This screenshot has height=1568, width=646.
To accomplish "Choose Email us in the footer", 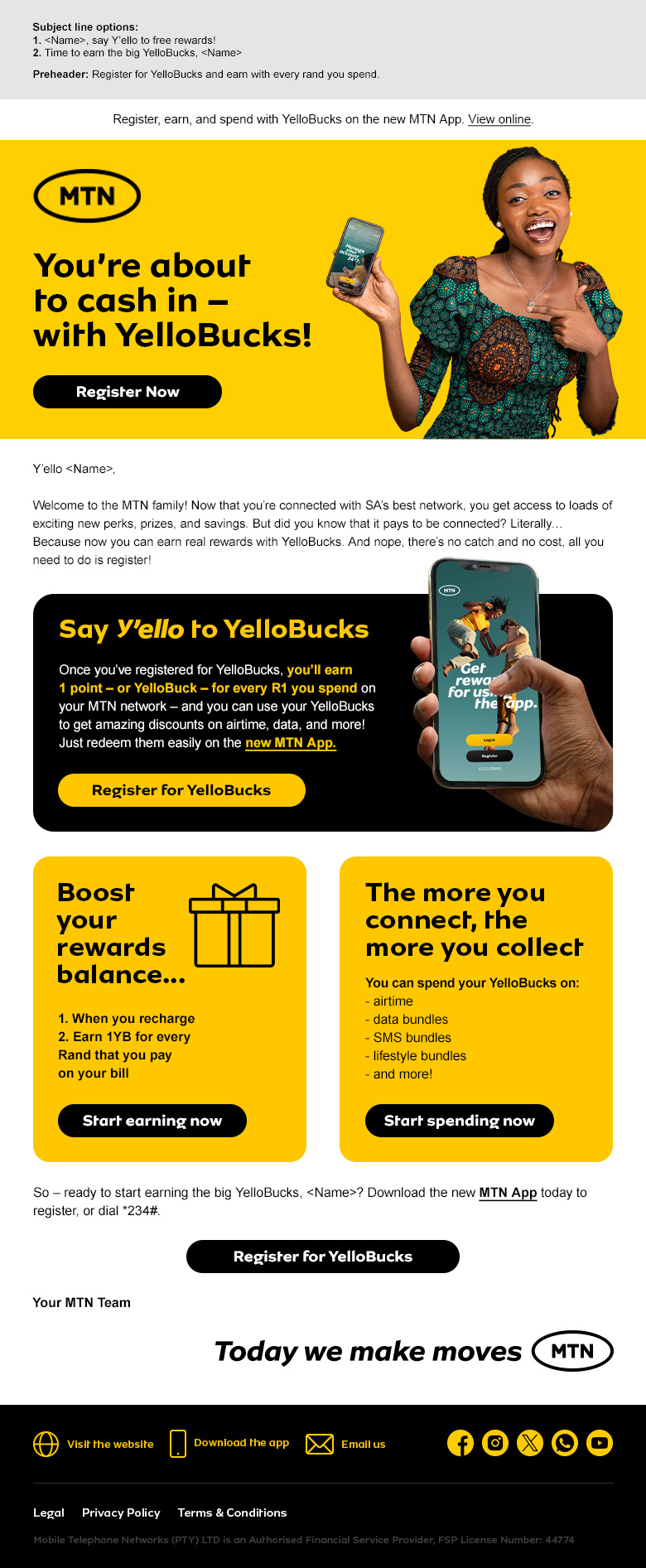I will (345, 1444).
